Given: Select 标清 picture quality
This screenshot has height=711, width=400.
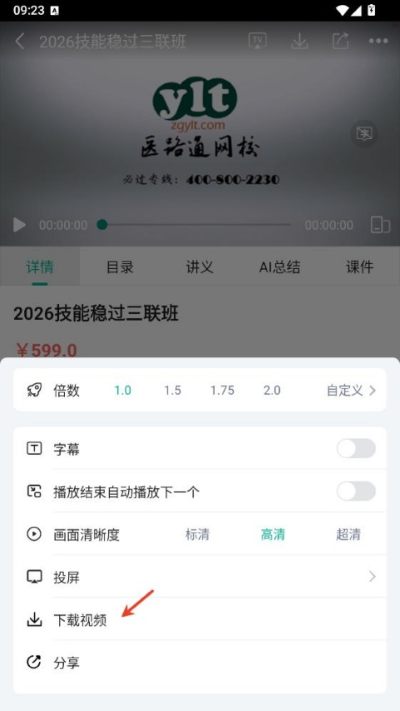Looking at the screenshot, I should pos(197,535).
